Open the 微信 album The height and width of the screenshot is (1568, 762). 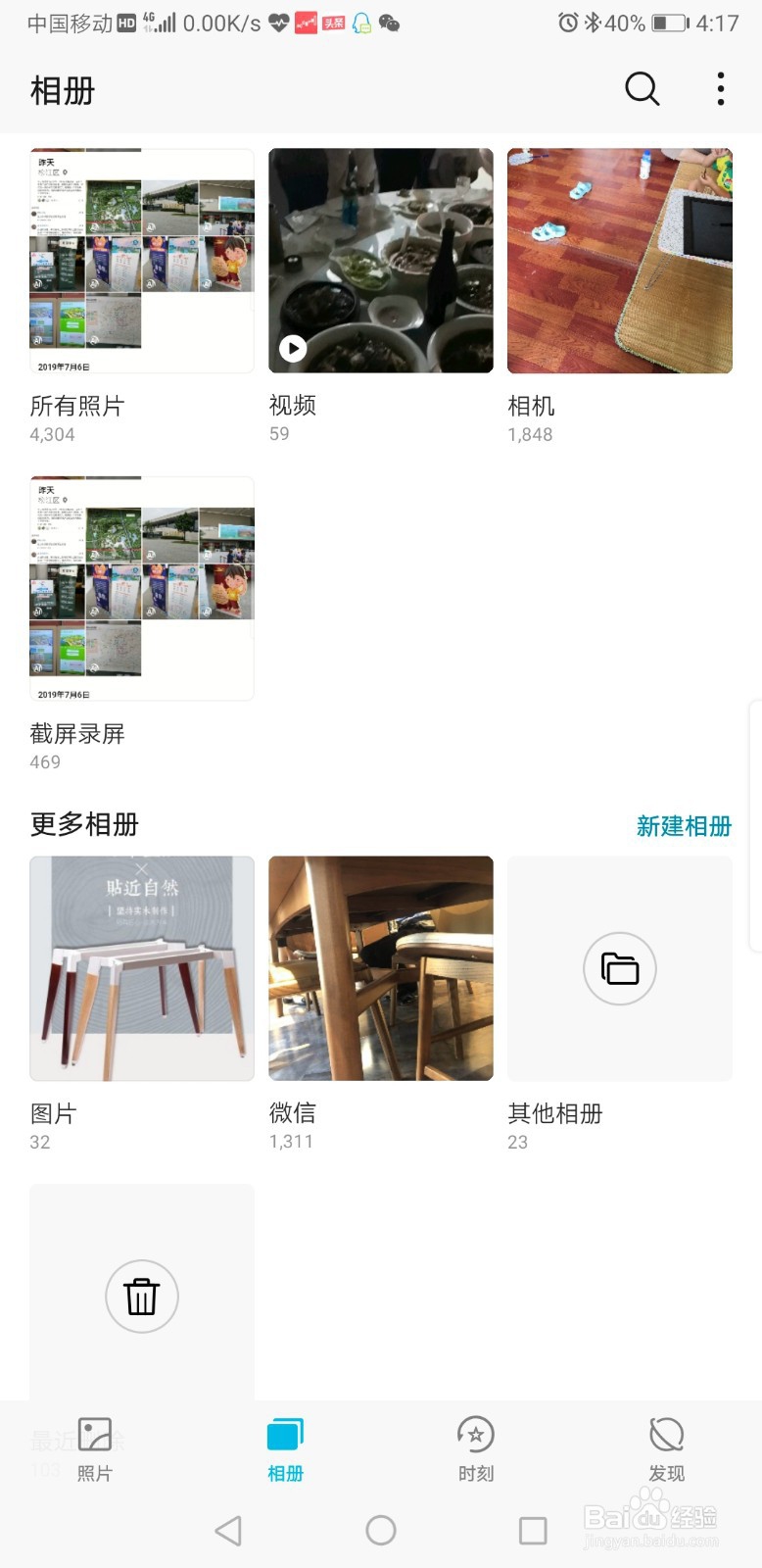(x=380, y=968)
